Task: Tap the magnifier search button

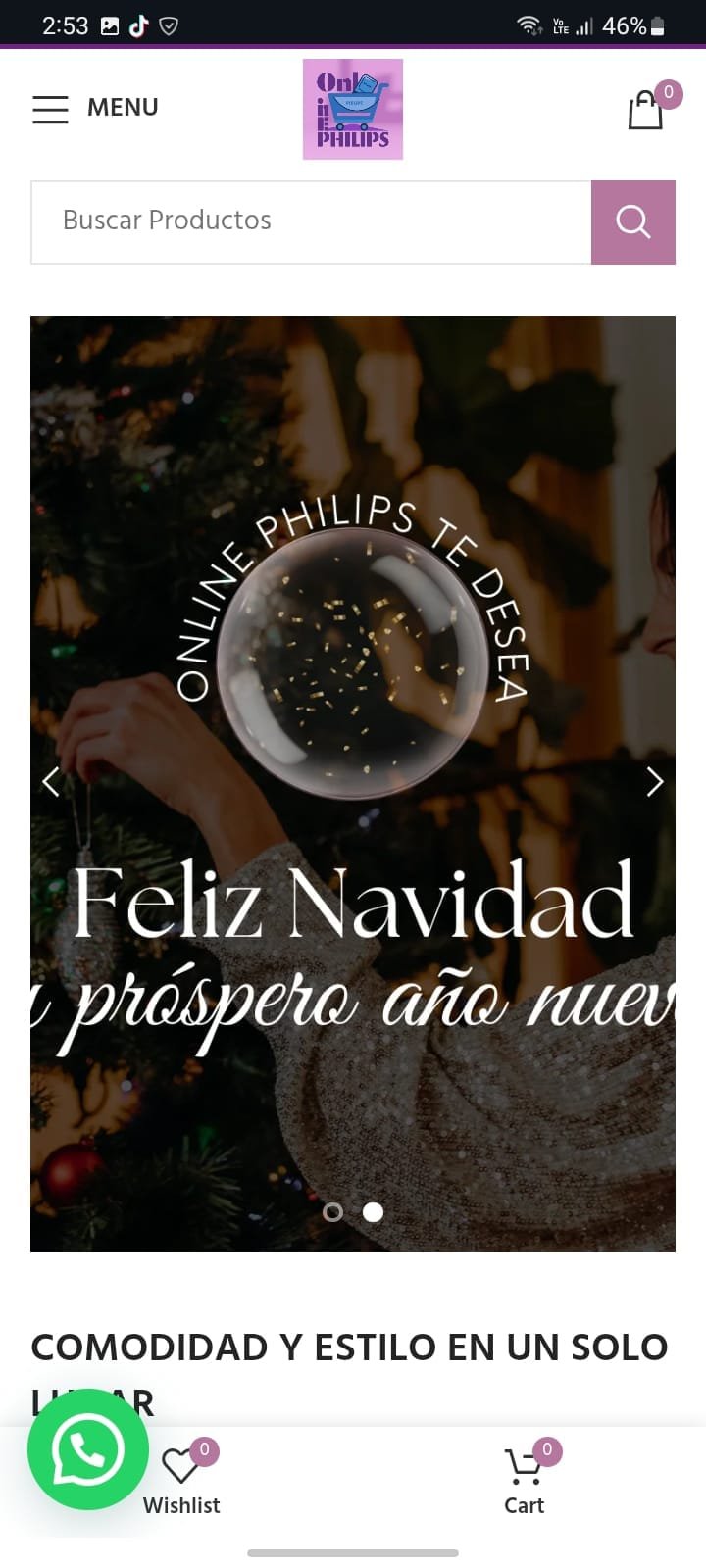Action: point(633,221)
